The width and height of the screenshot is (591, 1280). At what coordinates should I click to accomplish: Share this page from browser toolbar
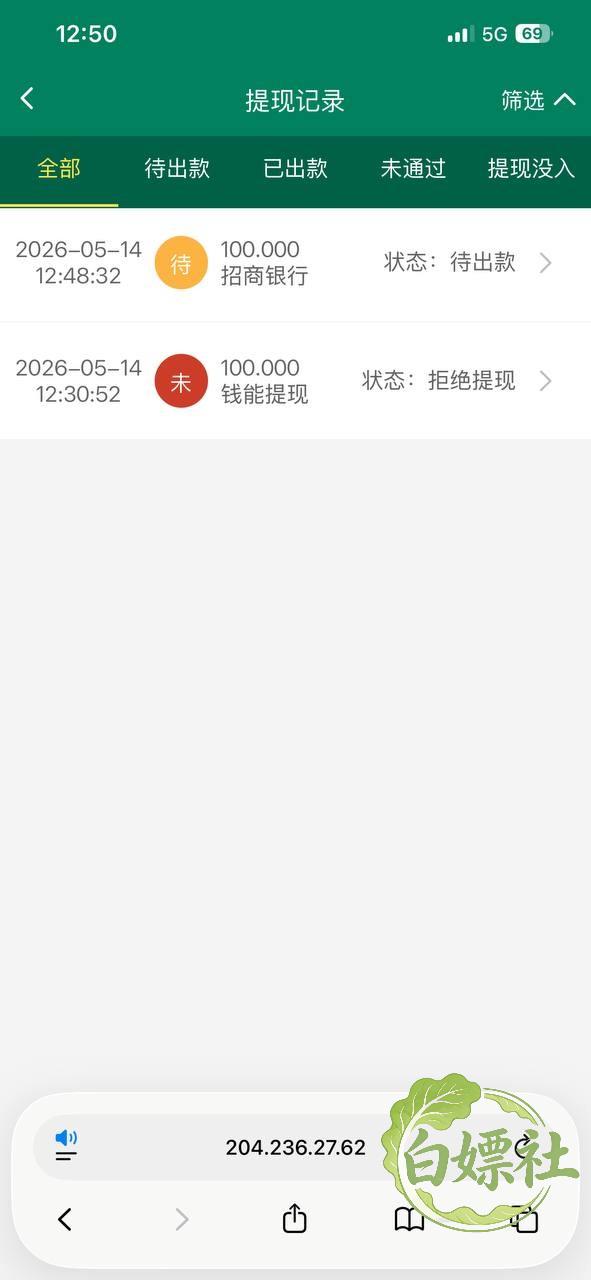coord(294,1218)
